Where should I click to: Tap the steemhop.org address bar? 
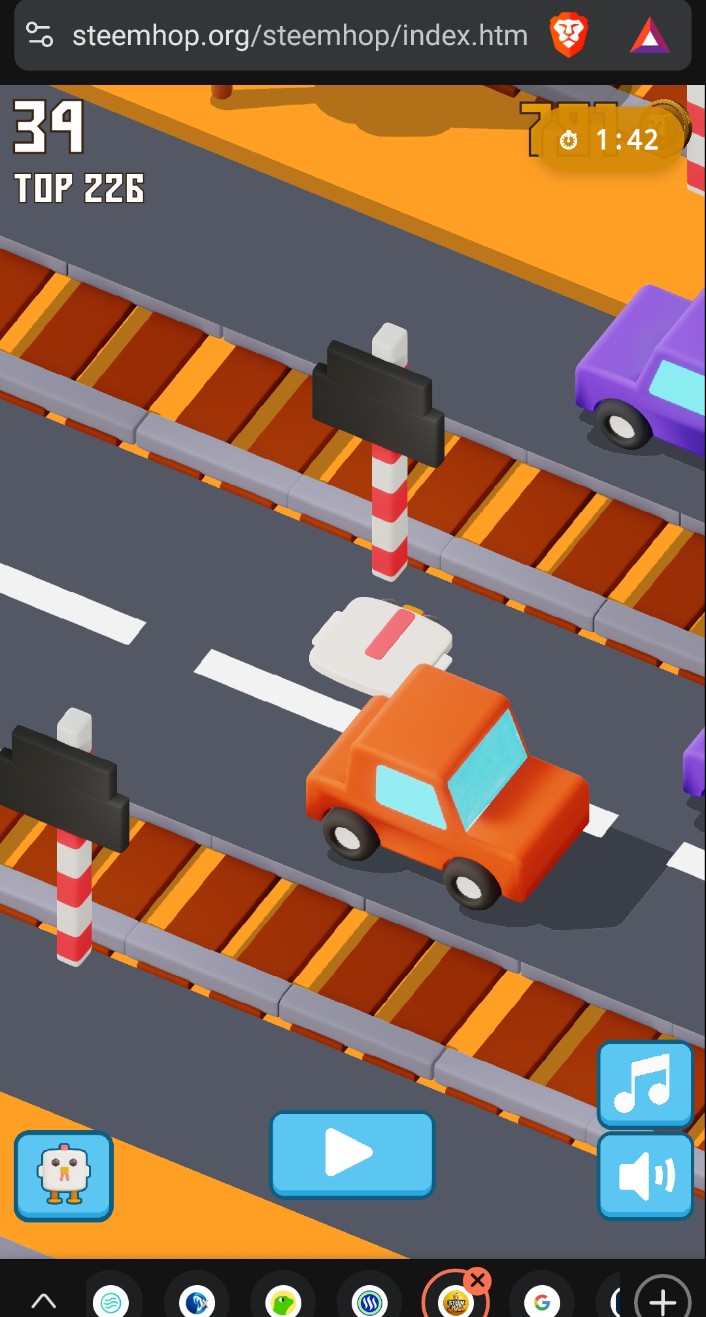coord(300,36)
